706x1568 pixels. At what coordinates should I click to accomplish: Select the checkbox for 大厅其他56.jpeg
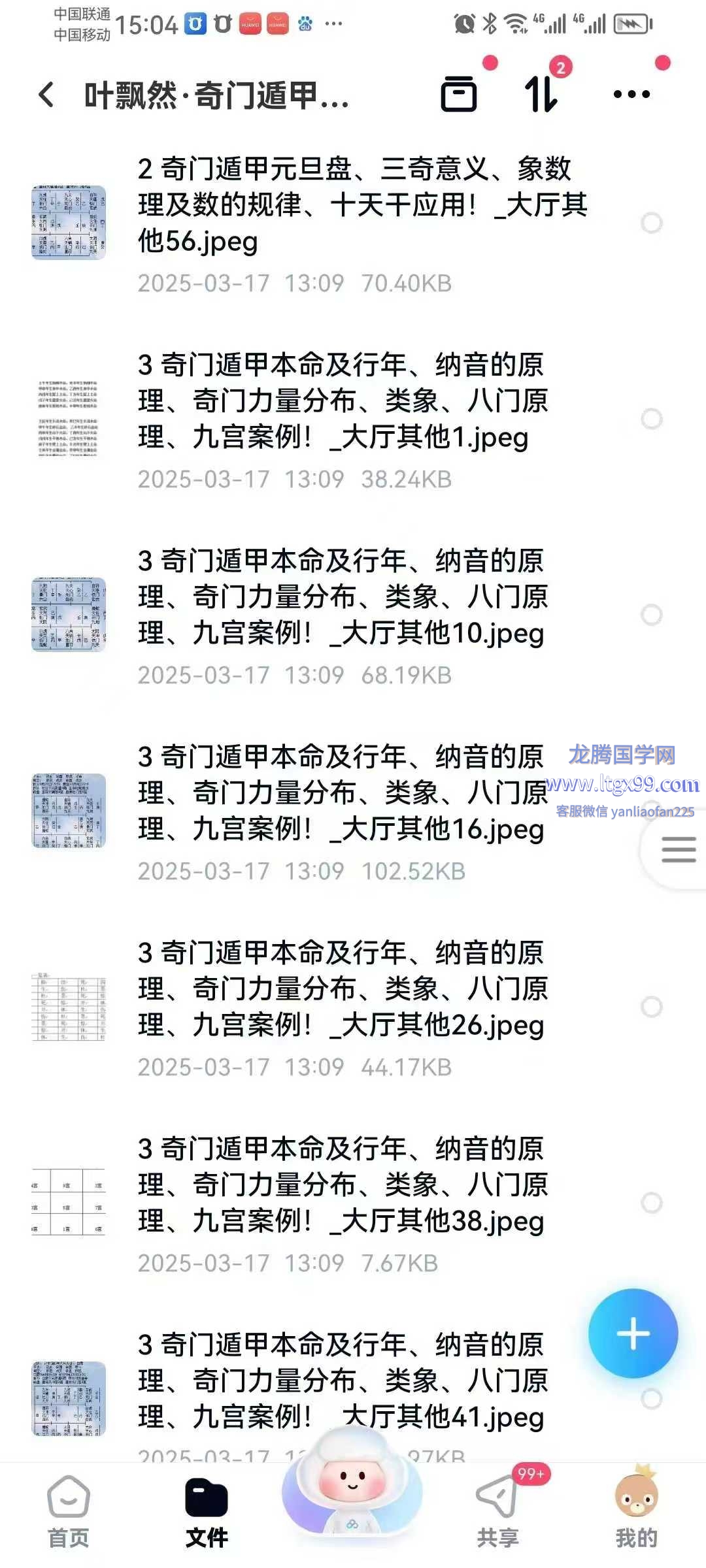pos(651,223)
